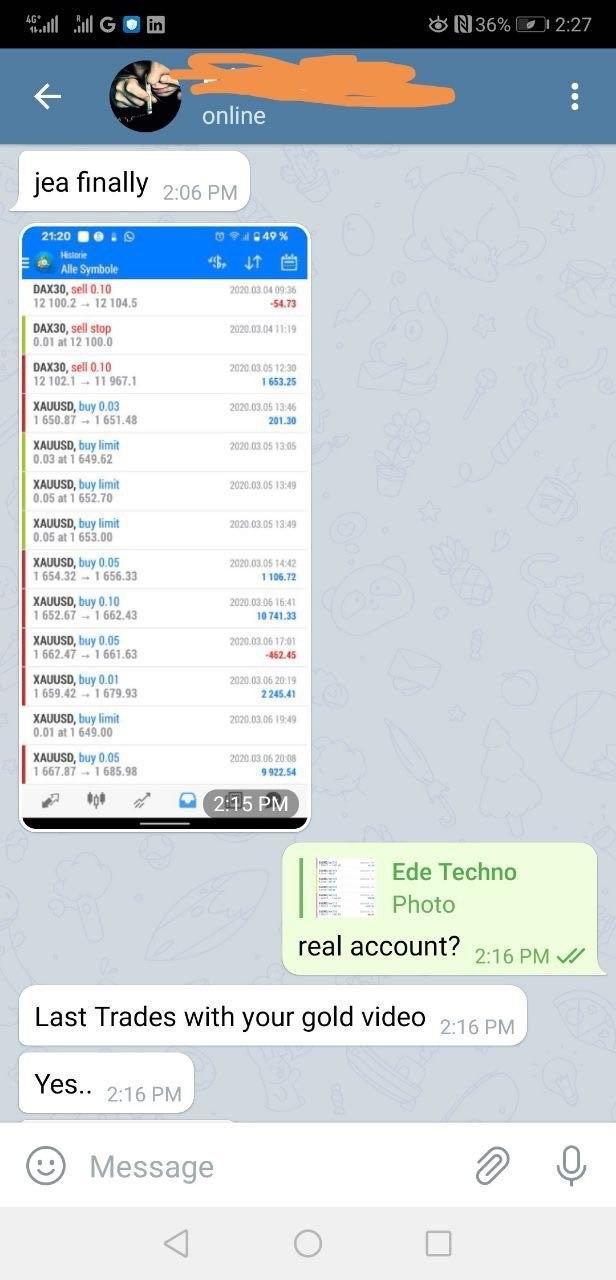Record a voice message with the microphone
Image resolution: width=616 pixels, height=1280 pixels.
tap(571, 1166)
